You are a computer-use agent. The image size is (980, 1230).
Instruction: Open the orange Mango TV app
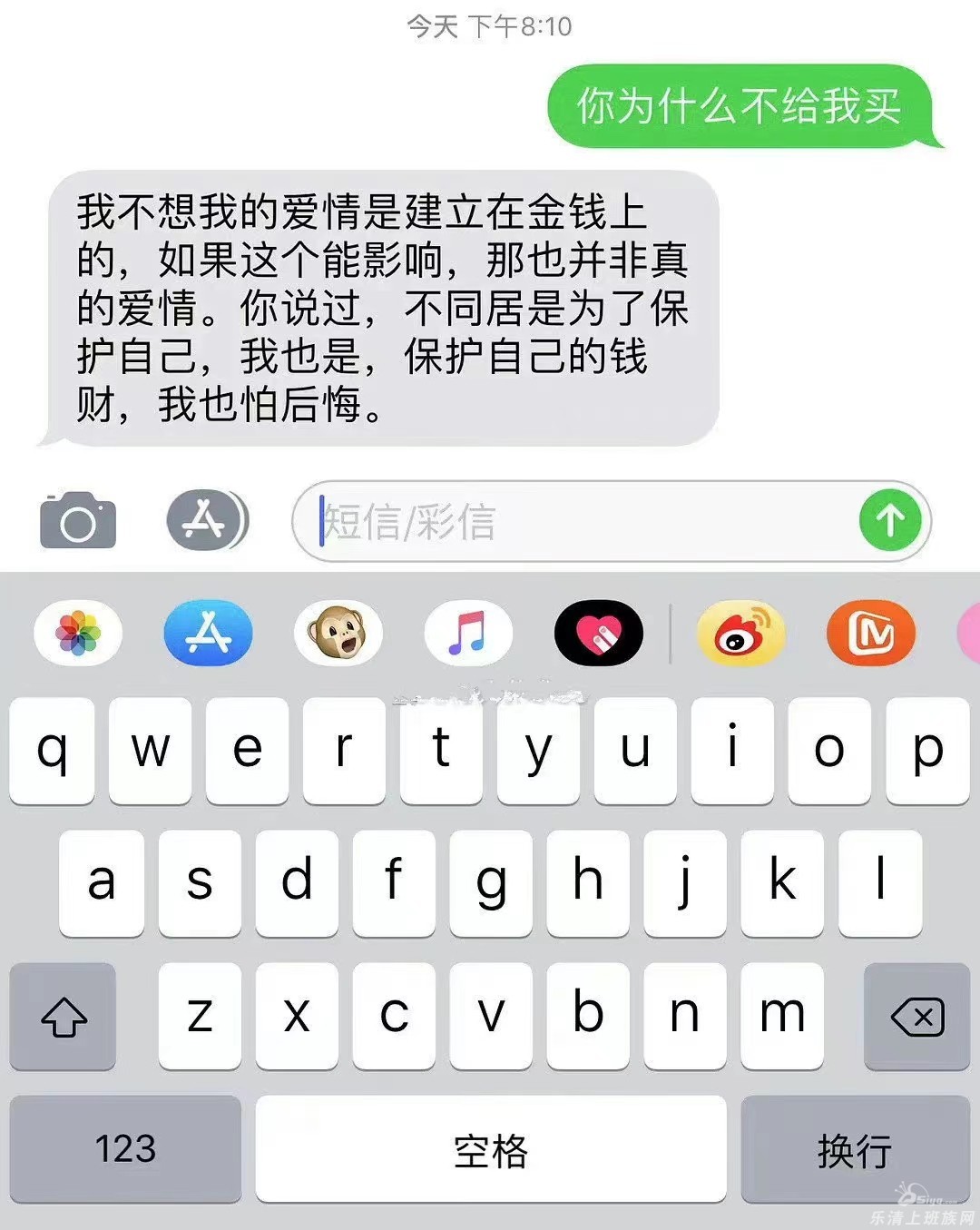tap(870, 633)
